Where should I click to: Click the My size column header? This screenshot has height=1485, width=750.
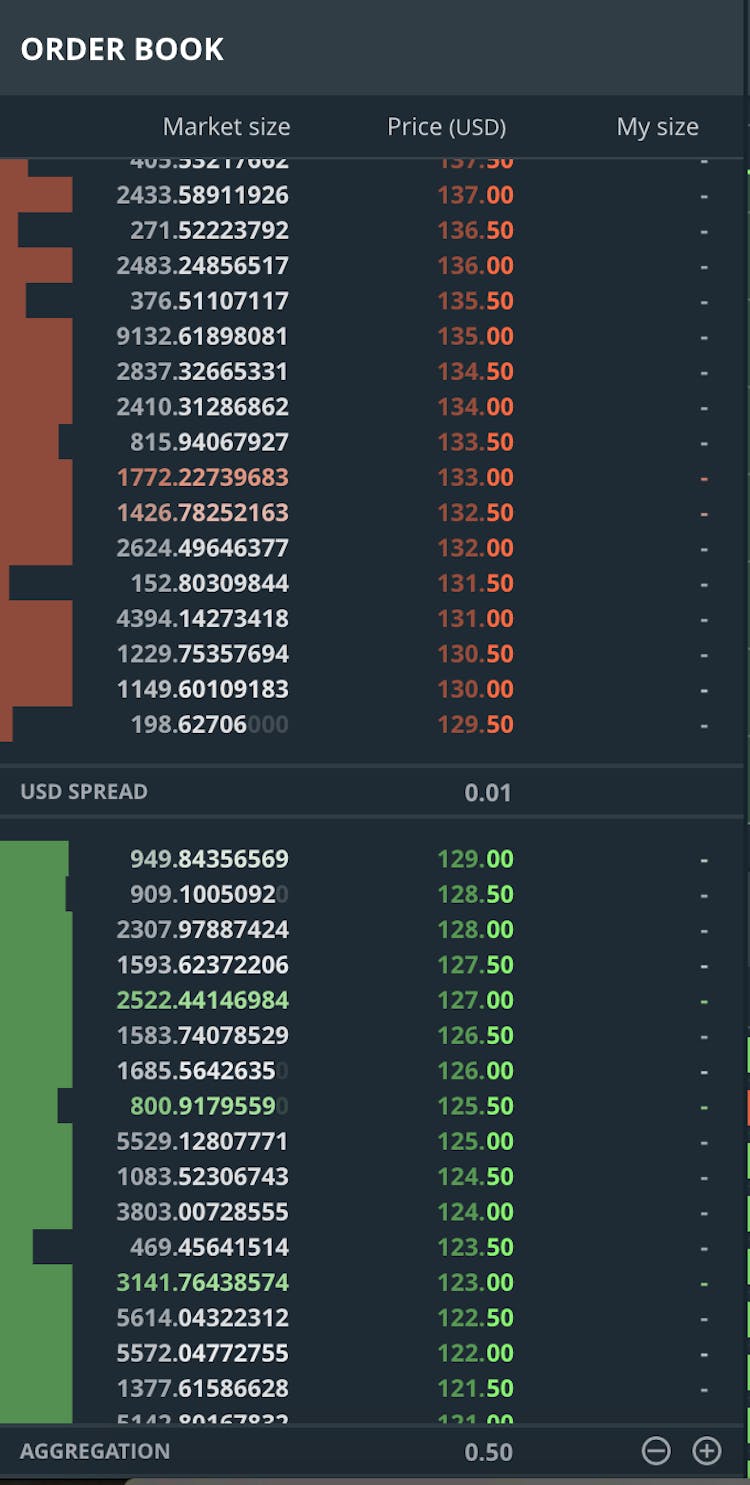click(657, 127)
